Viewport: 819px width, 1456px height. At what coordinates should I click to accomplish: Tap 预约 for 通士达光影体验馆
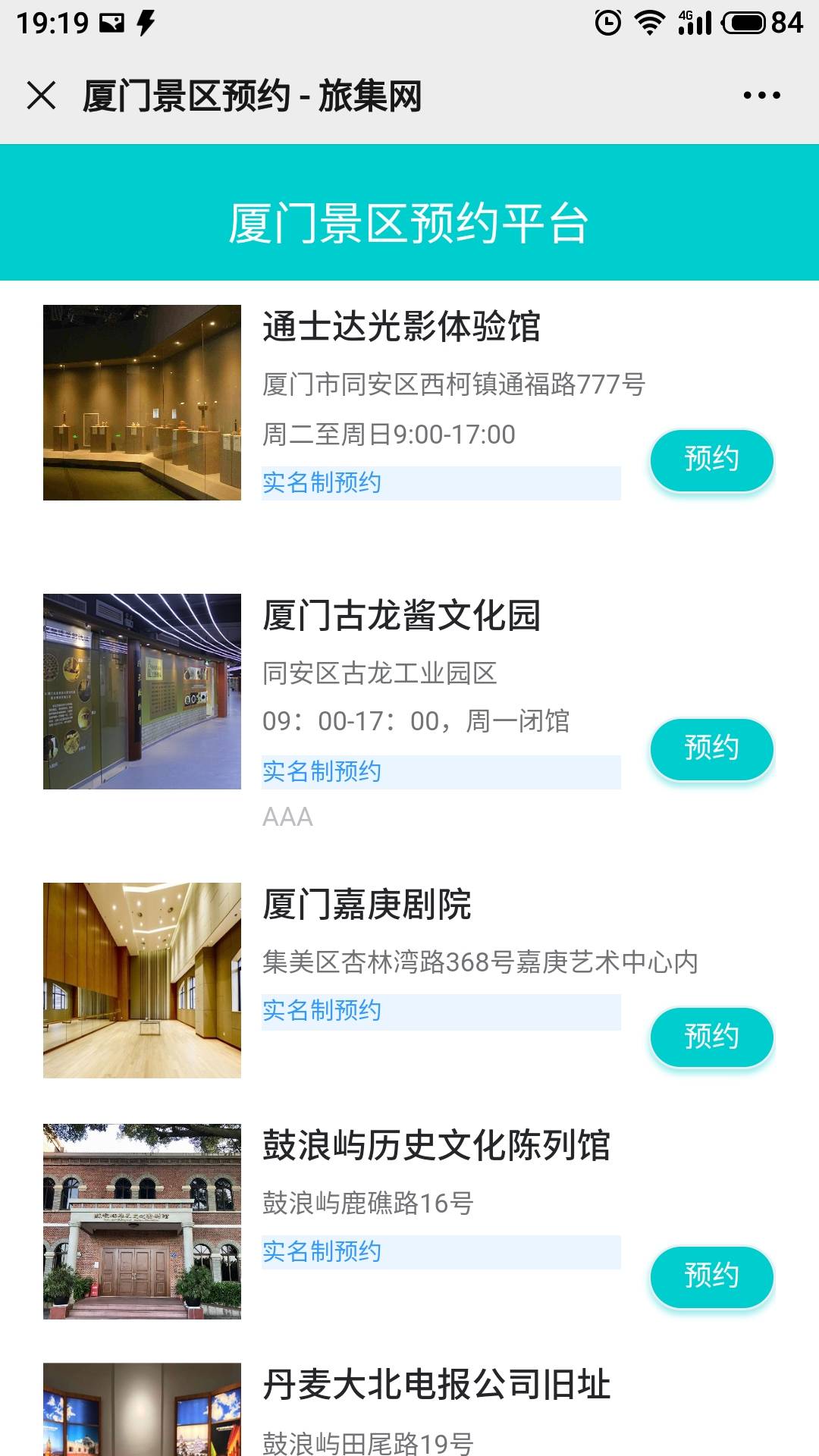[x=711, y=460]
